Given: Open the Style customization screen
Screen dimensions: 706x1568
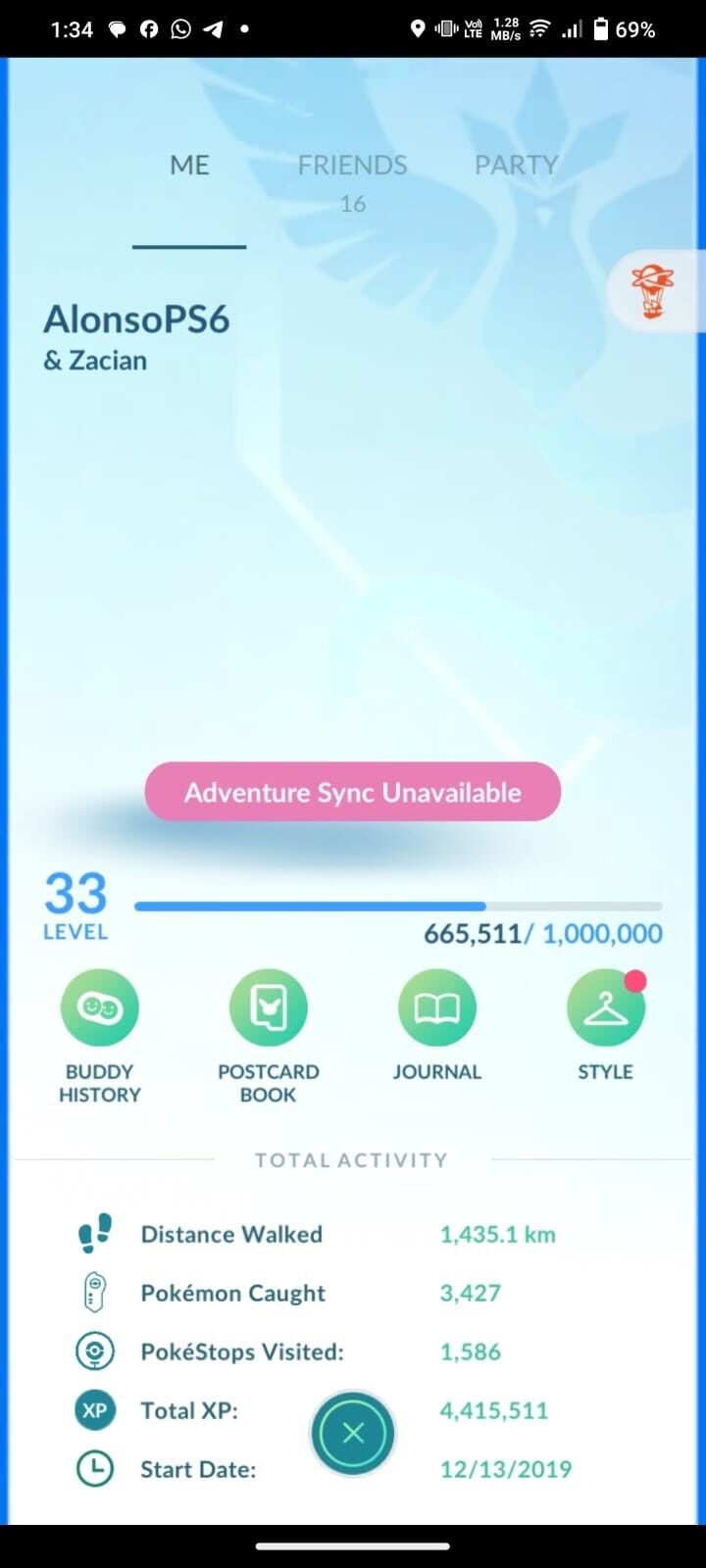Looking at the screenshot, I should 605,1006.
